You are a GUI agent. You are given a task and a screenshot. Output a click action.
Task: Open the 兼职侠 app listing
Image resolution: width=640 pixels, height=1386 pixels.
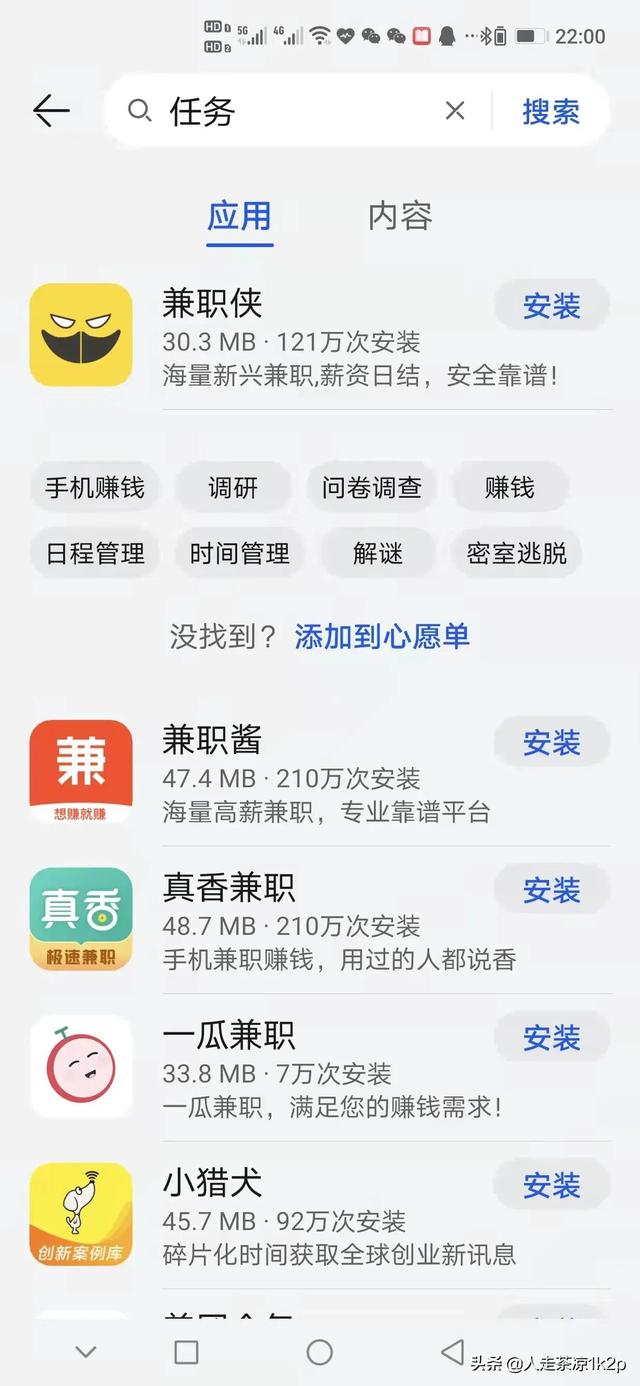[212, 304]
